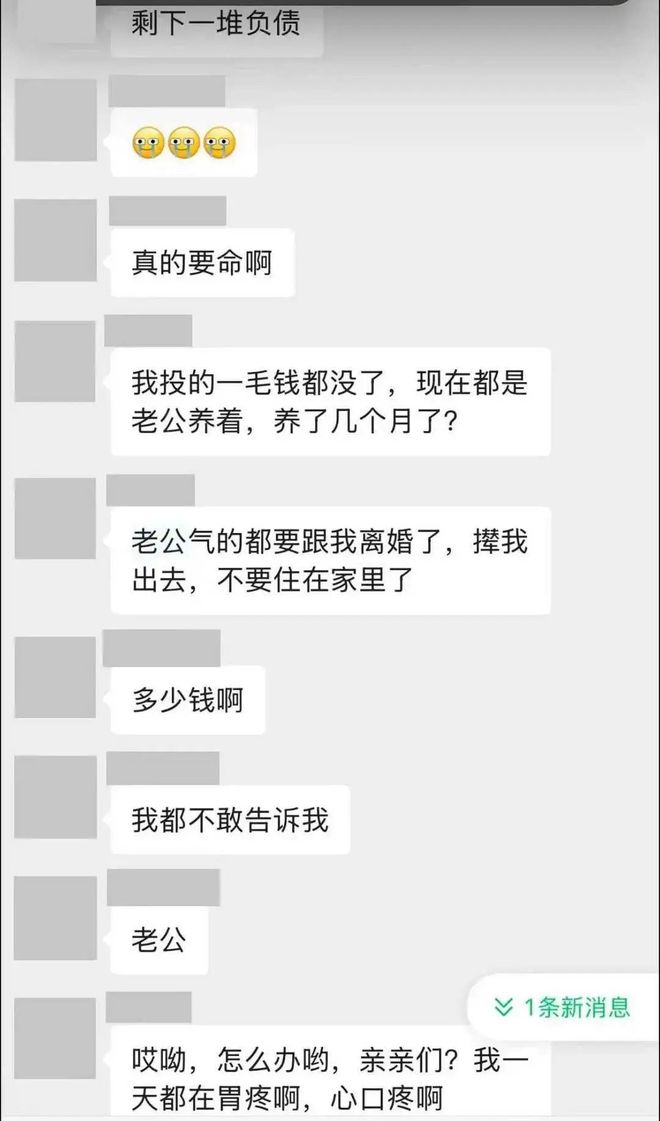Open sender avatar beside 真的要命啊 message
Viewport: 660px width, 1121px height.
click(56, 240)
